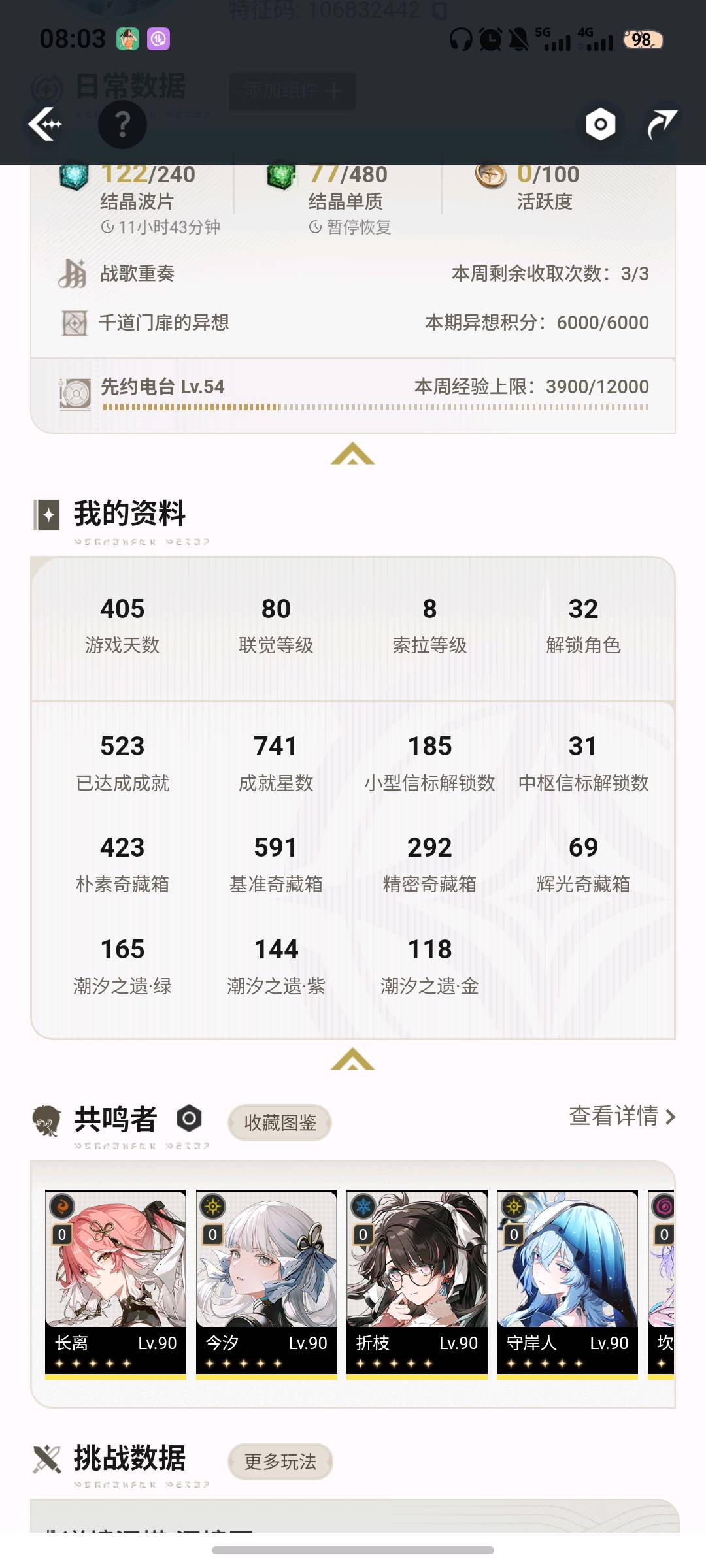
Task: Open the settings icon beside 共鸣者
Action: point(189,1119)
